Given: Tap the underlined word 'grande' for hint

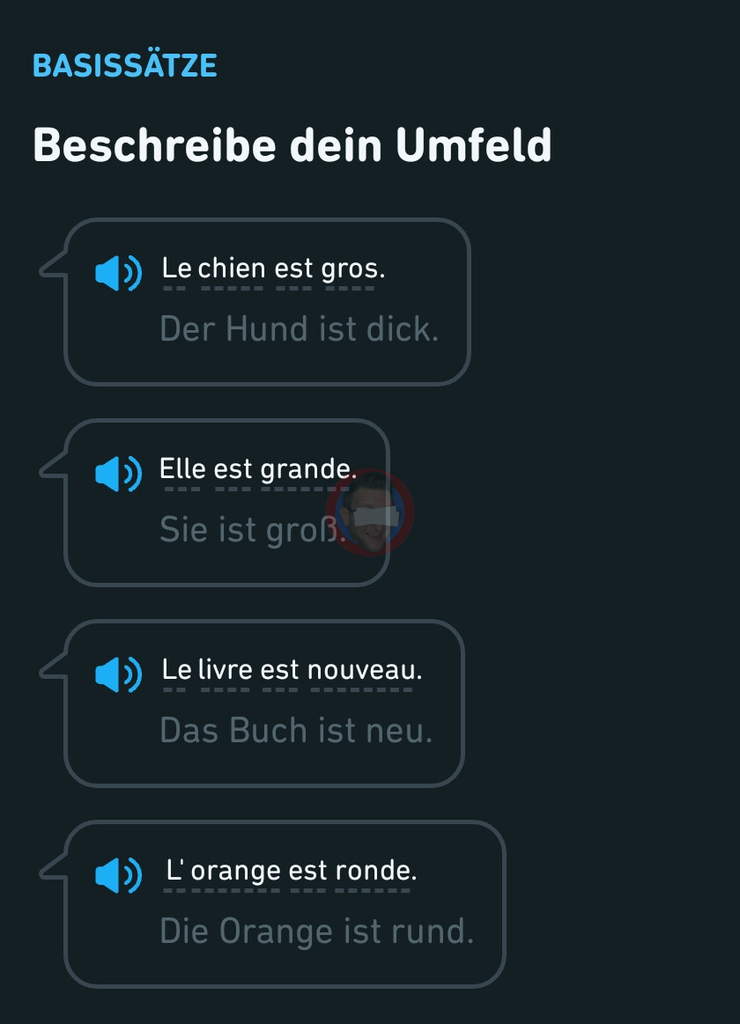Looking at the screenshot, I should point(306,469).
